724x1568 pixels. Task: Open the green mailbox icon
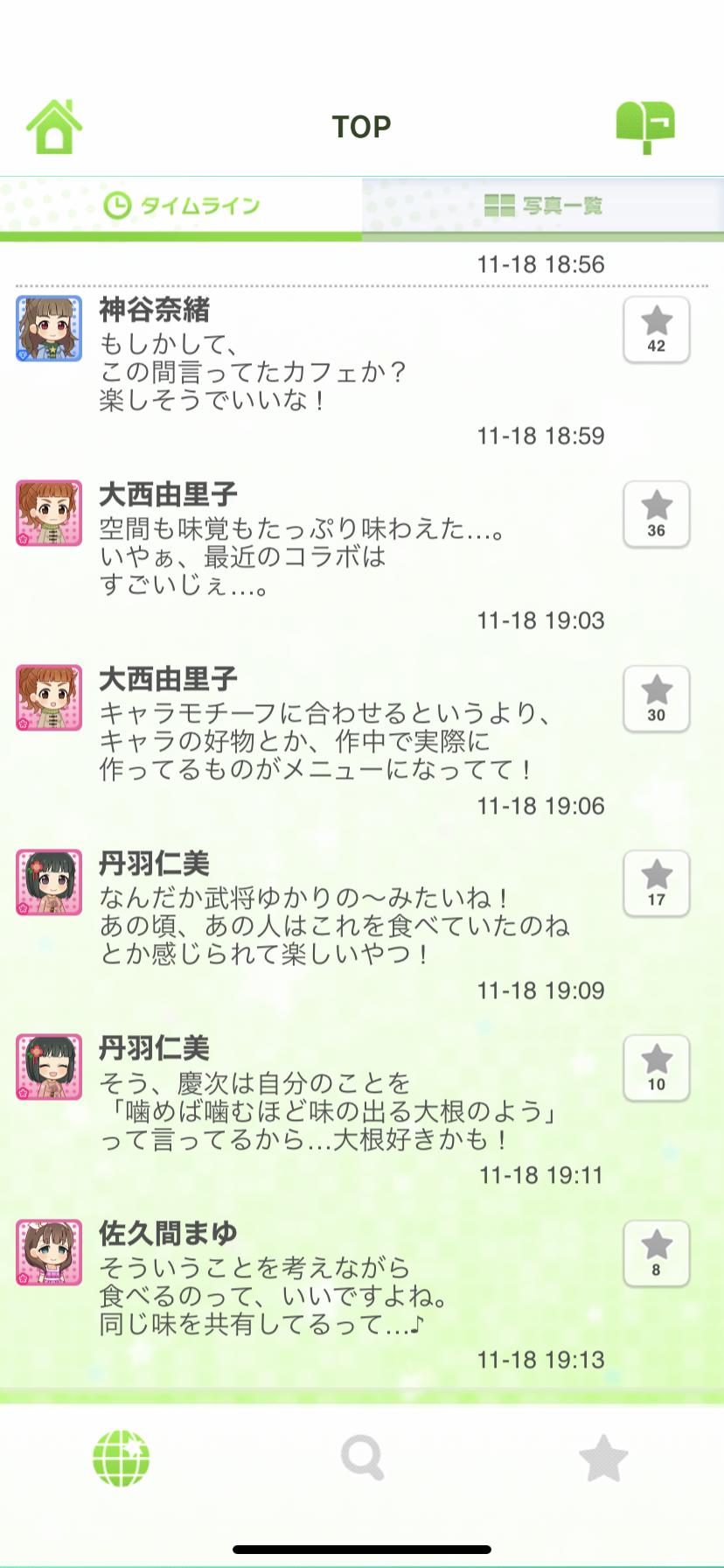click(646, 127)
